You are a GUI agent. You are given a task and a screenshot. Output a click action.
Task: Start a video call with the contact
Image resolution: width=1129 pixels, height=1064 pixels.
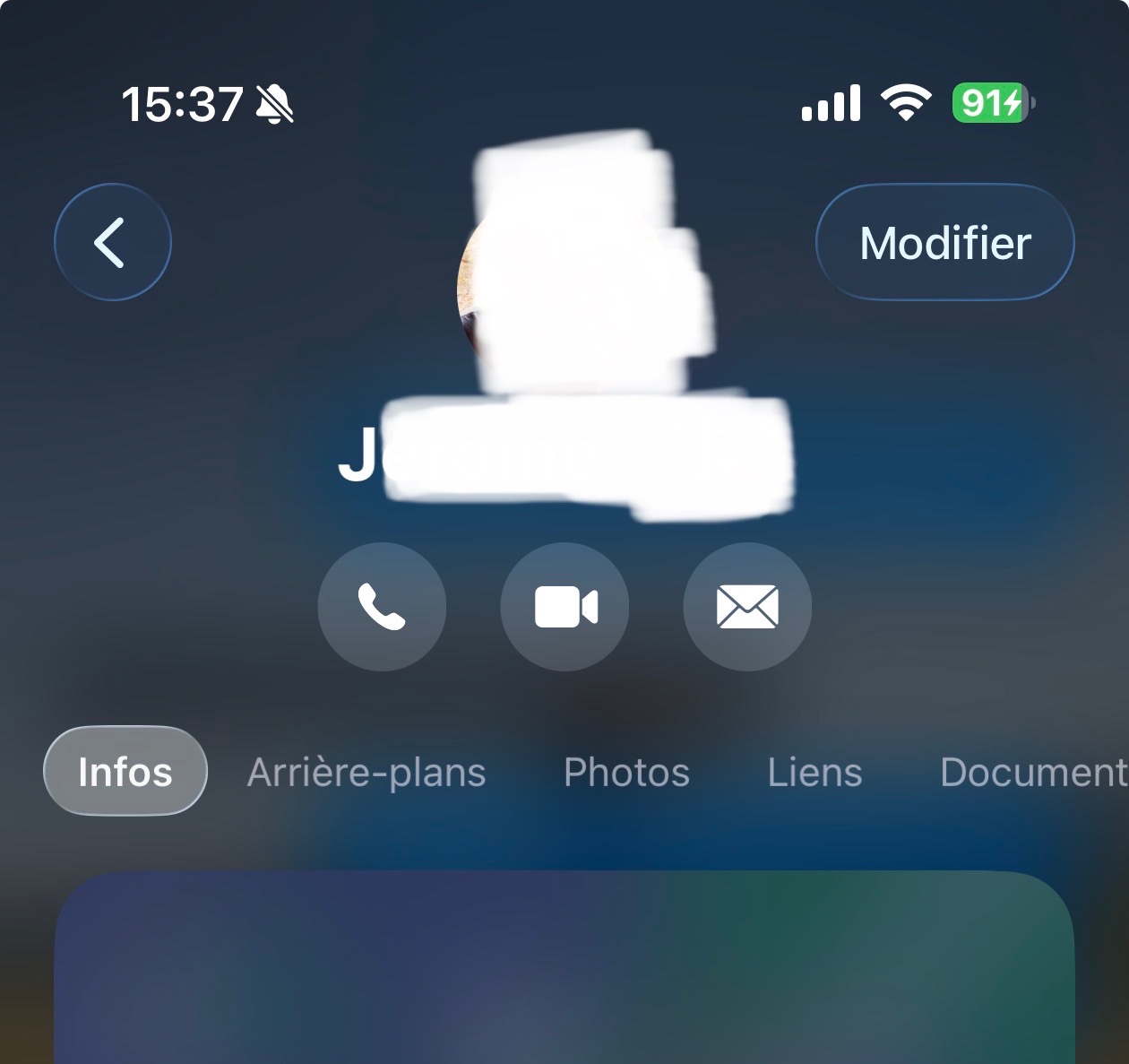[564, 607]
